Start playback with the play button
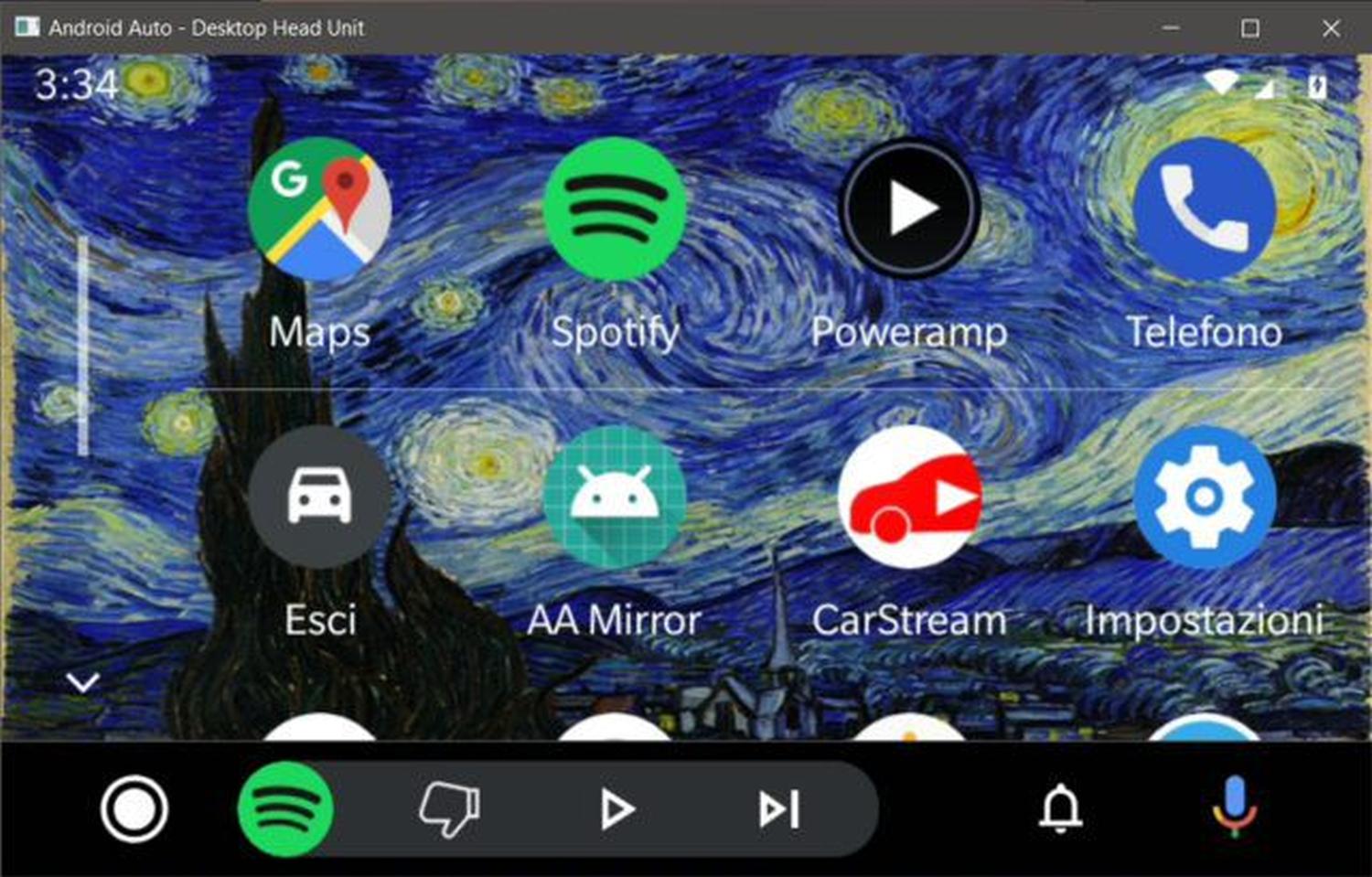This screenshot has width=1372, height=877. tap(616, 808)
